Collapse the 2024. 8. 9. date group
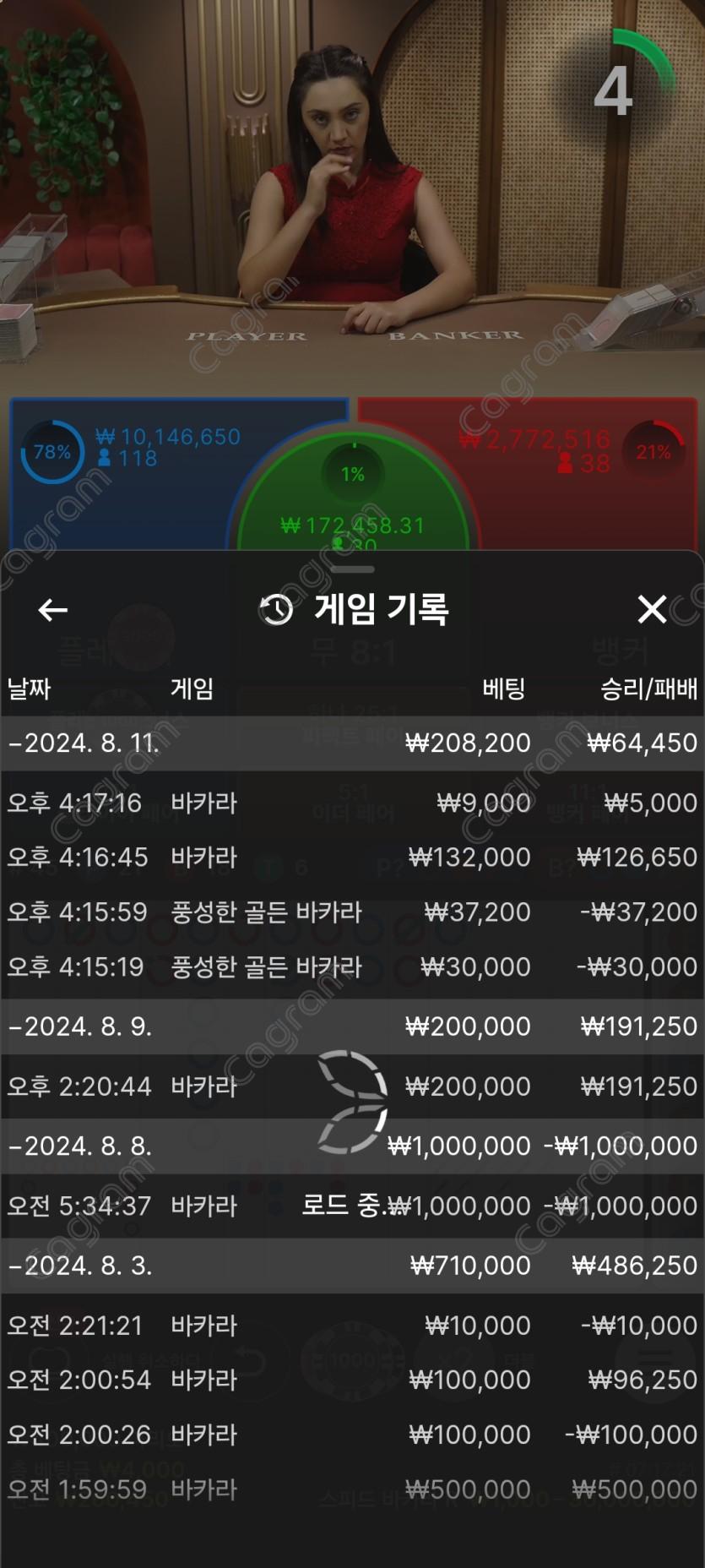The image size is (705, 1568). (81, 1026)
